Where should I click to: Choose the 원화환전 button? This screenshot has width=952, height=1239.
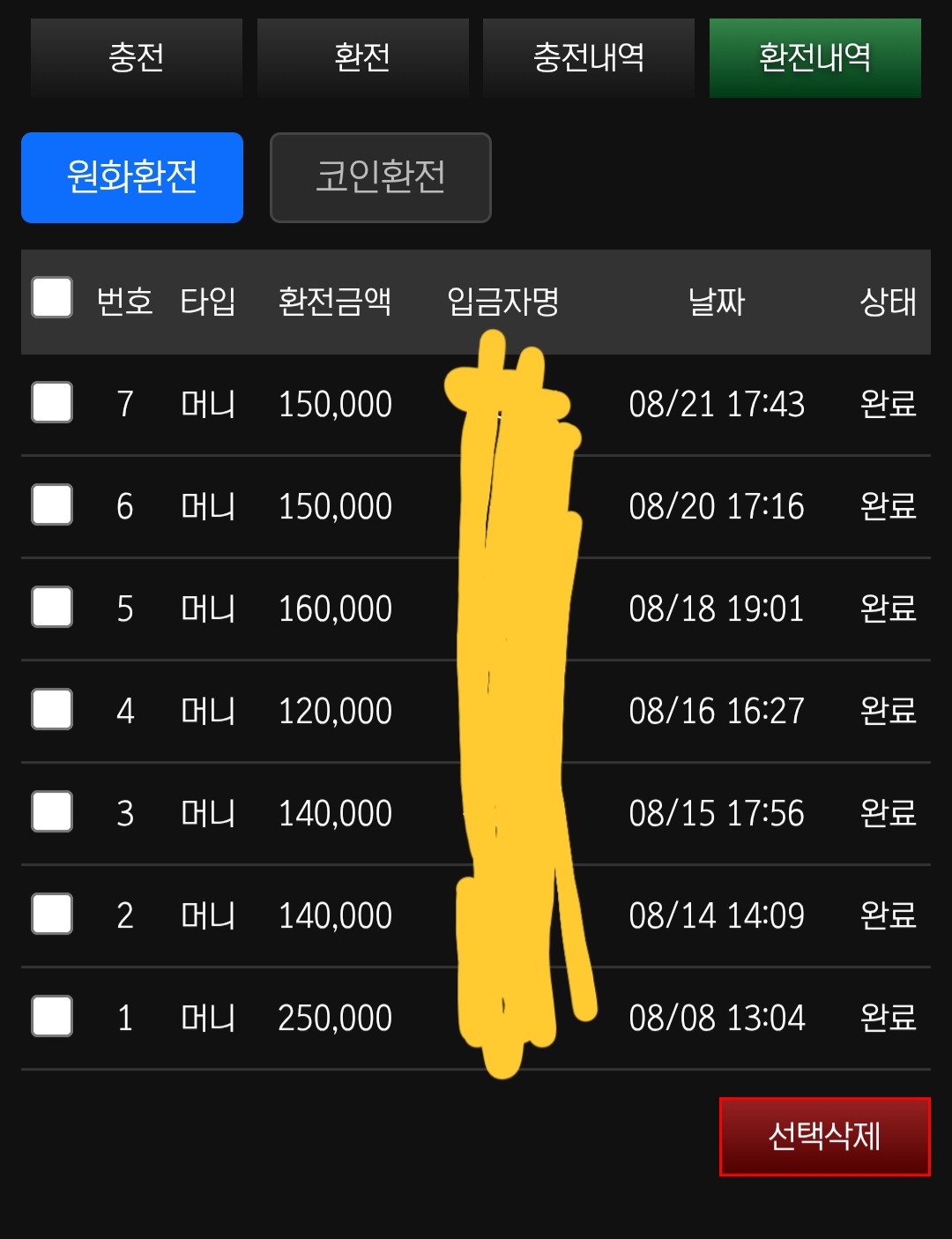132,177
